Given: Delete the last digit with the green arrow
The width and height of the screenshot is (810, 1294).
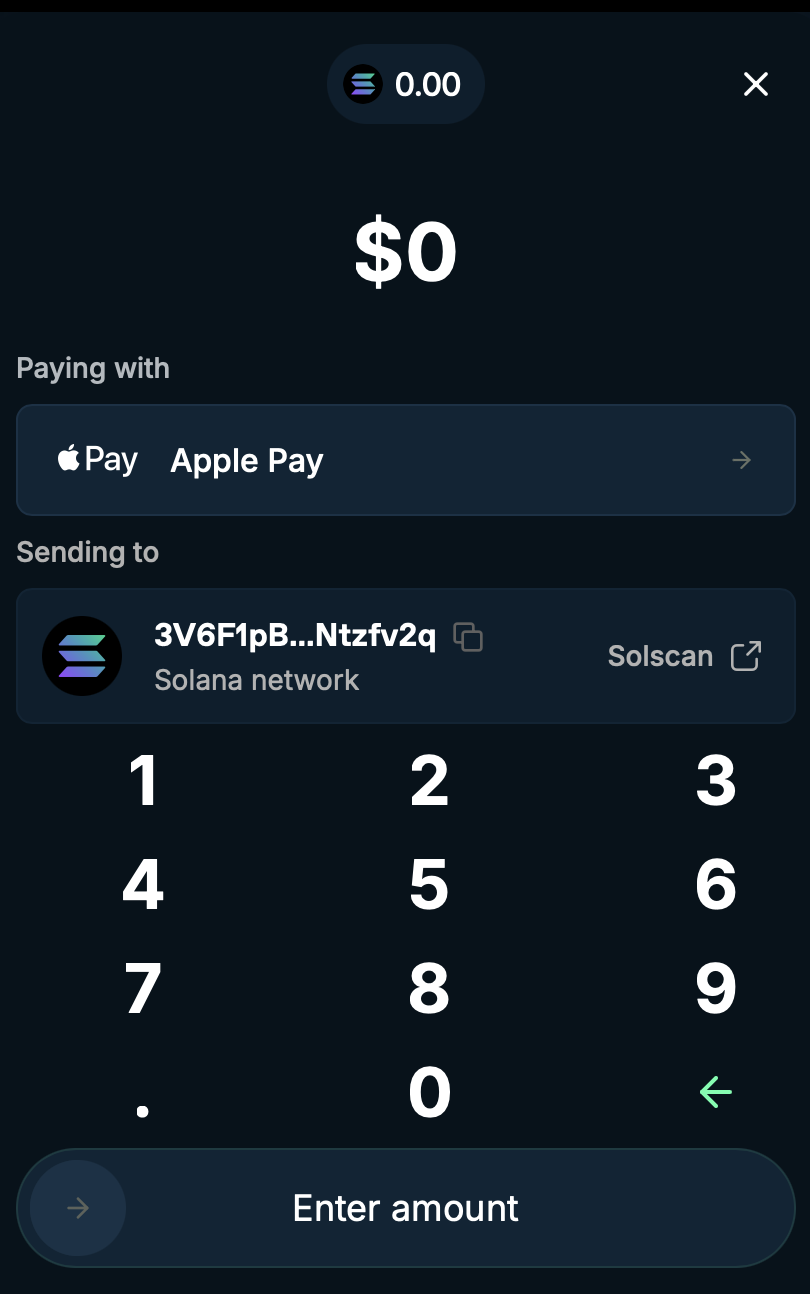Looking at the screenshot, I should (x=716, y=1092).
